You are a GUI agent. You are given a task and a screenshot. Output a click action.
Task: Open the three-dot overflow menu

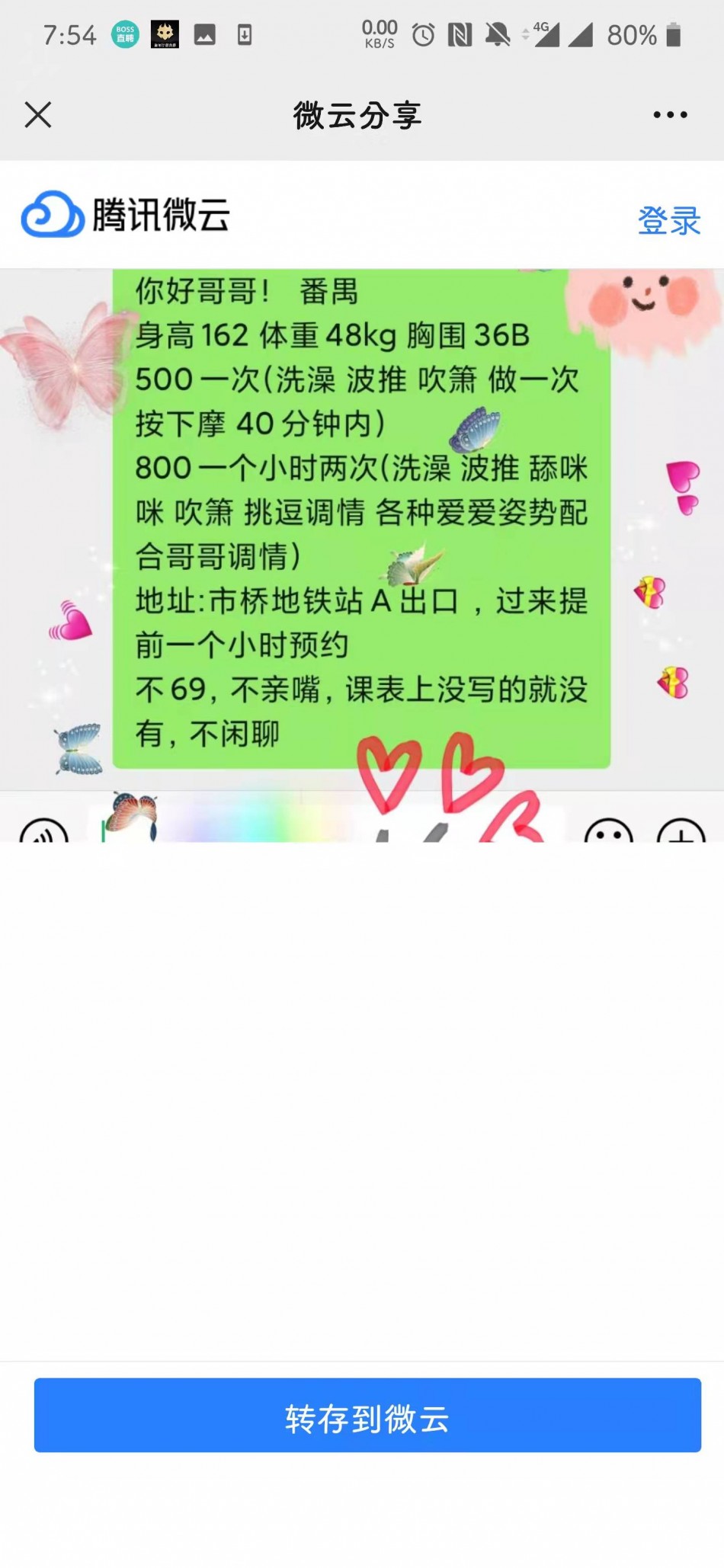[670, 115]
